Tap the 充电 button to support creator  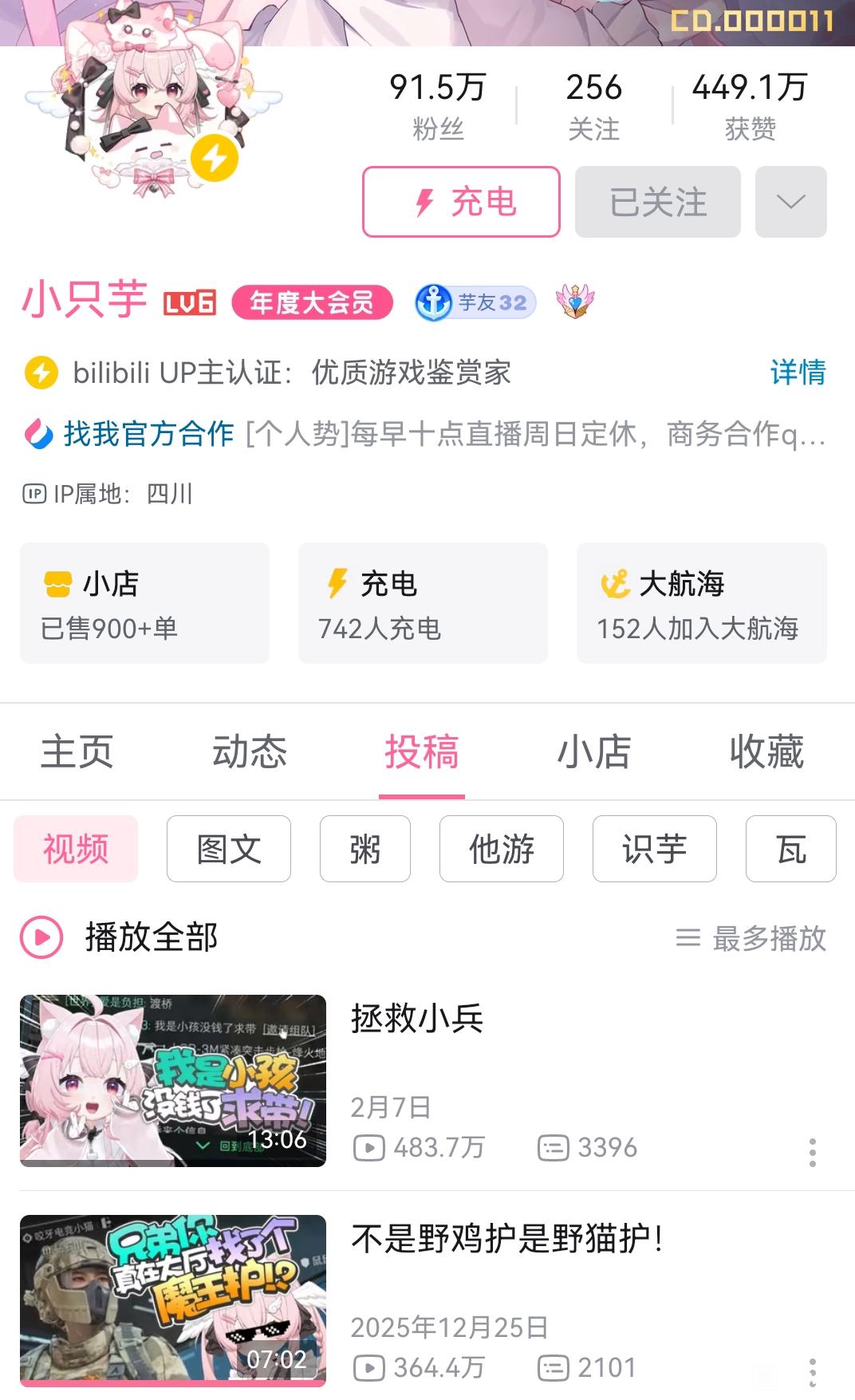[x=461, y=202]
